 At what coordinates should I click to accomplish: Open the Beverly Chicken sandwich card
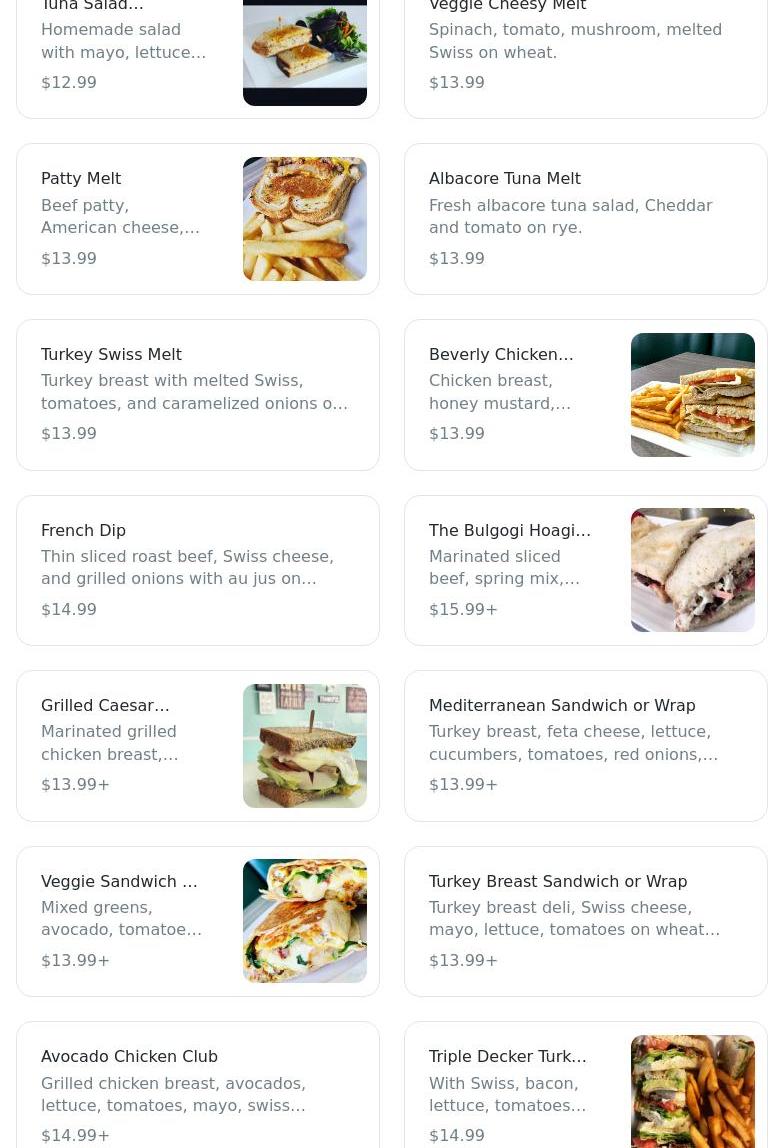585,395
